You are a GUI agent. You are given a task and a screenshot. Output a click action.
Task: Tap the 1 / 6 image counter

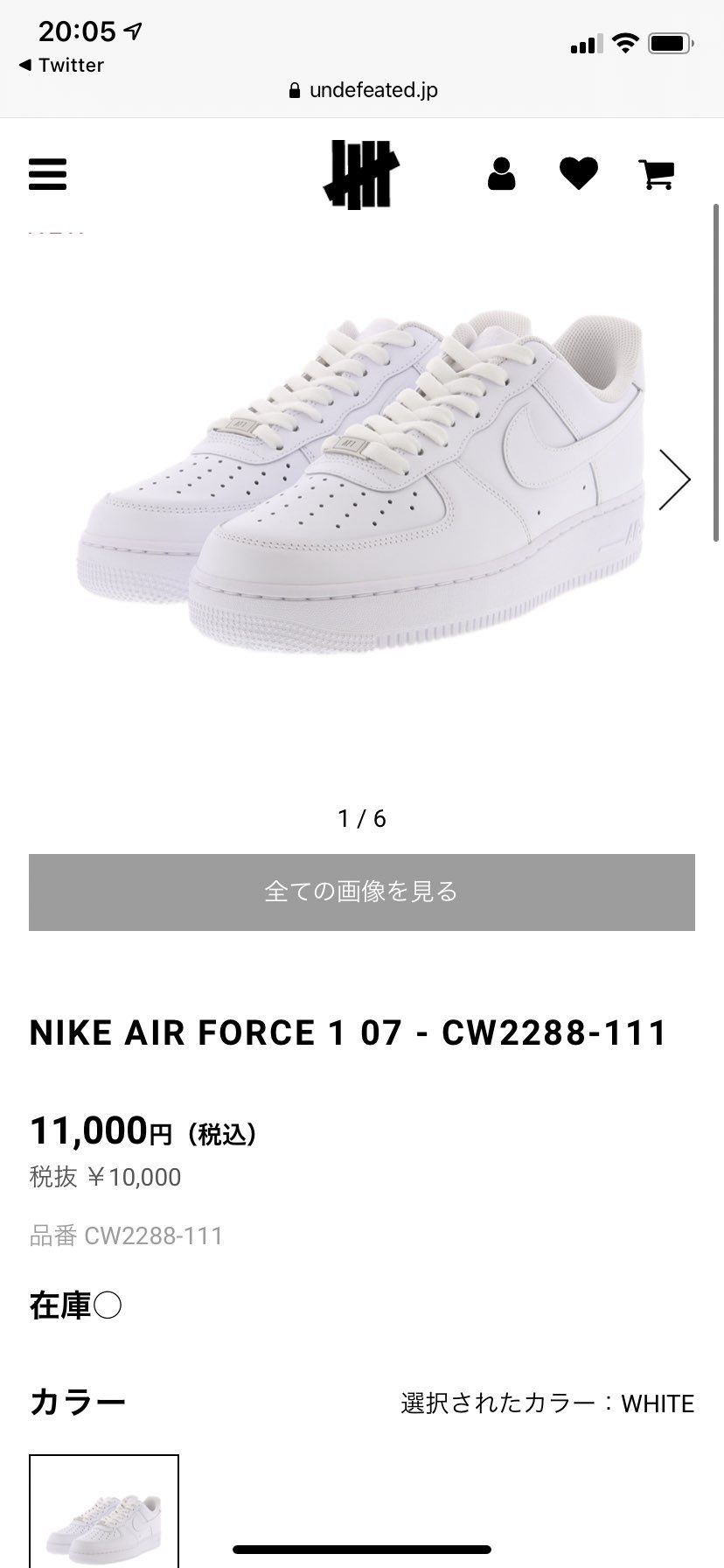(362, 819)
